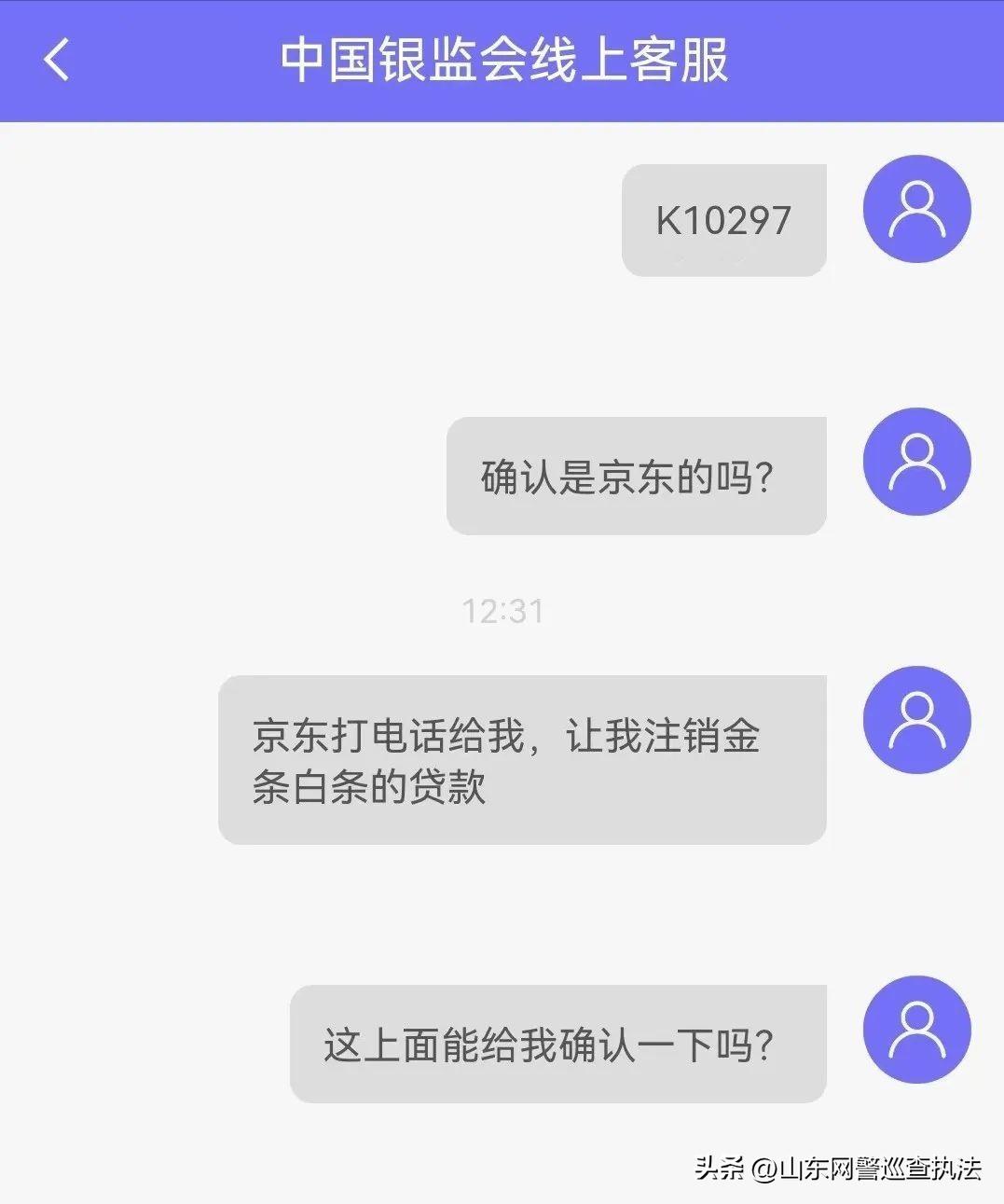Tap the 确认是京东的吗 message bubble
Viewport: 1004px width, 1204px height.
[x=637, y=476]
